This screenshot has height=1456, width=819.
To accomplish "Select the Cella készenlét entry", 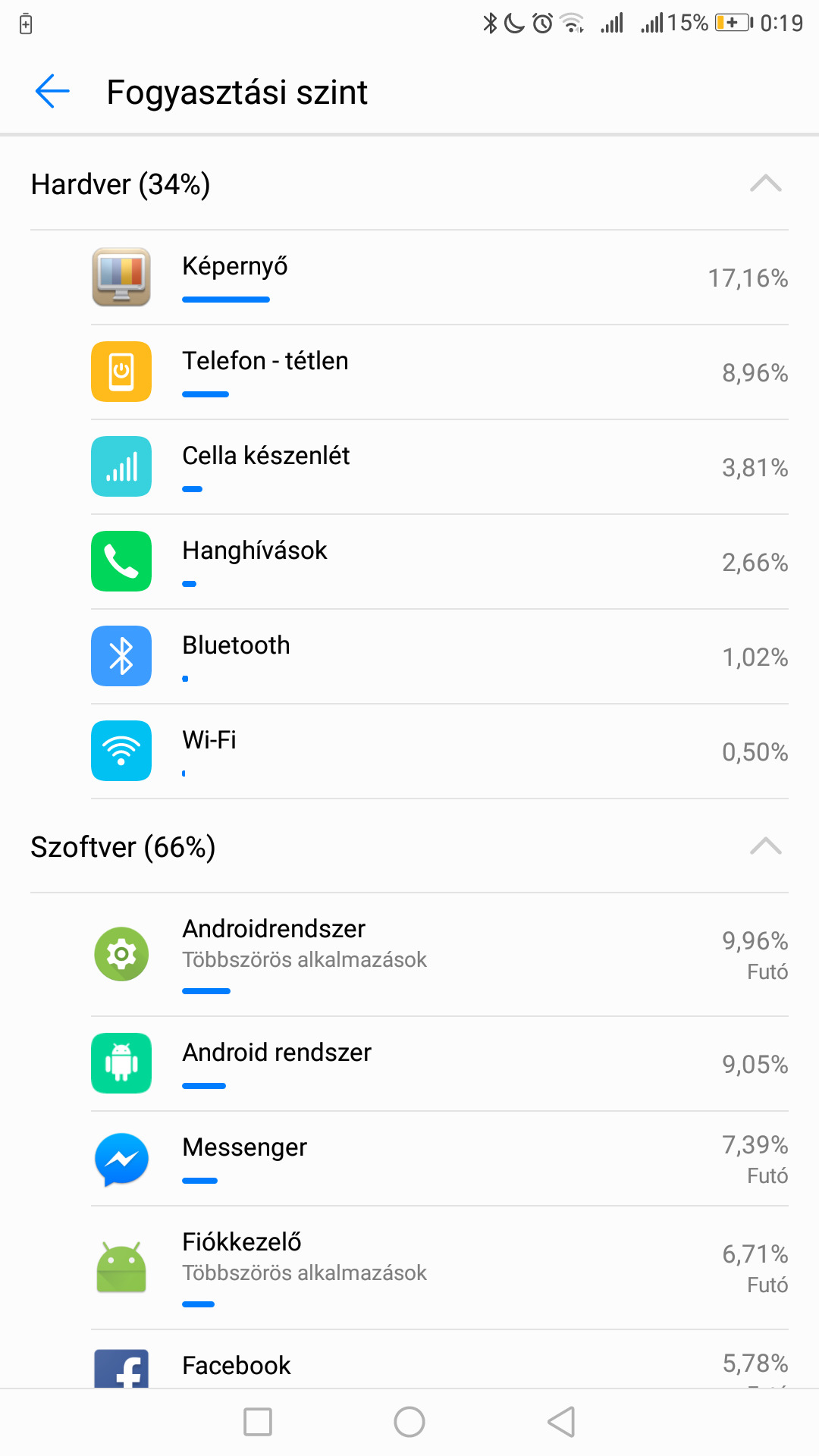I will [440, 467].
